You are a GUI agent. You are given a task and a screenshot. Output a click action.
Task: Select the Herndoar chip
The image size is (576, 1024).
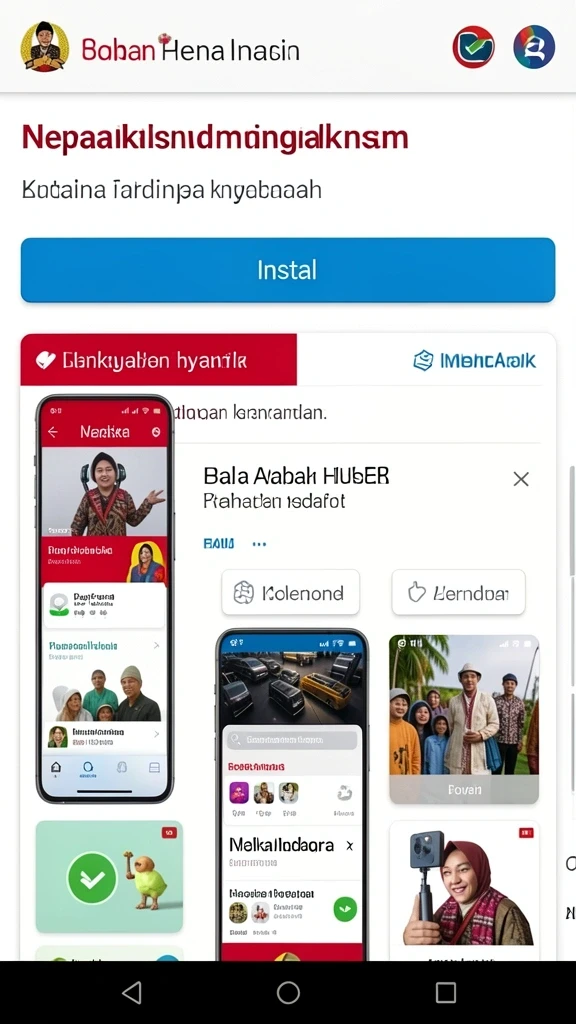click(x=458, y=592)
